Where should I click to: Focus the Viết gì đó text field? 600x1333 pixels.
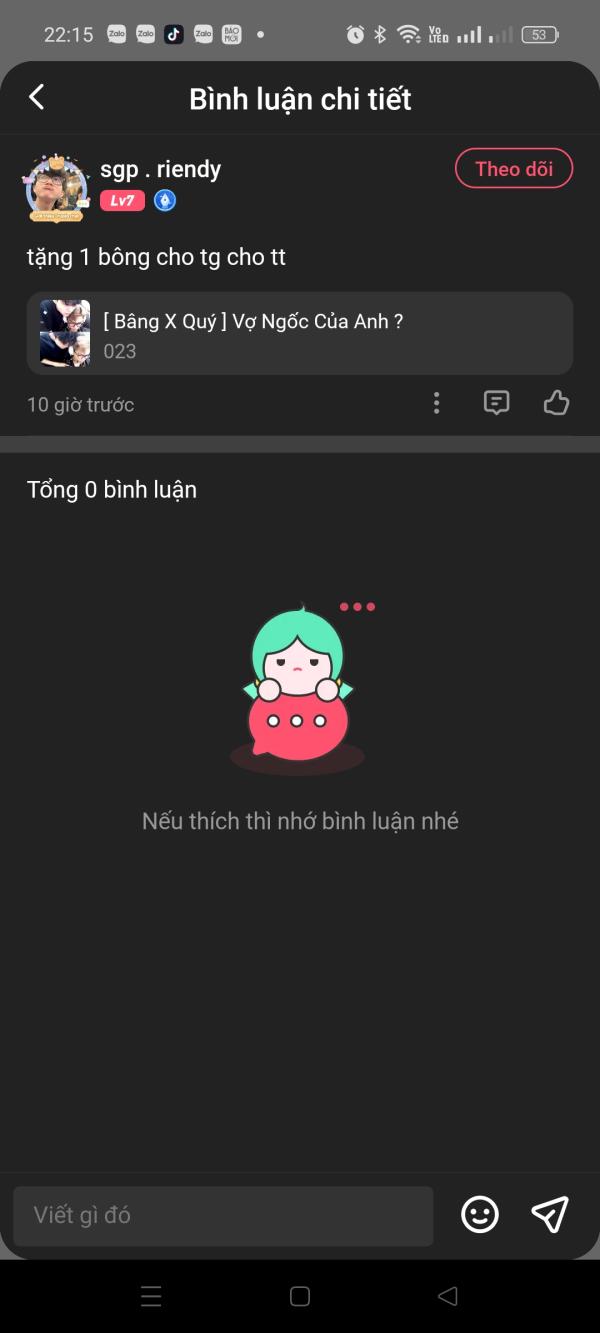click(x=223, y=1216)
